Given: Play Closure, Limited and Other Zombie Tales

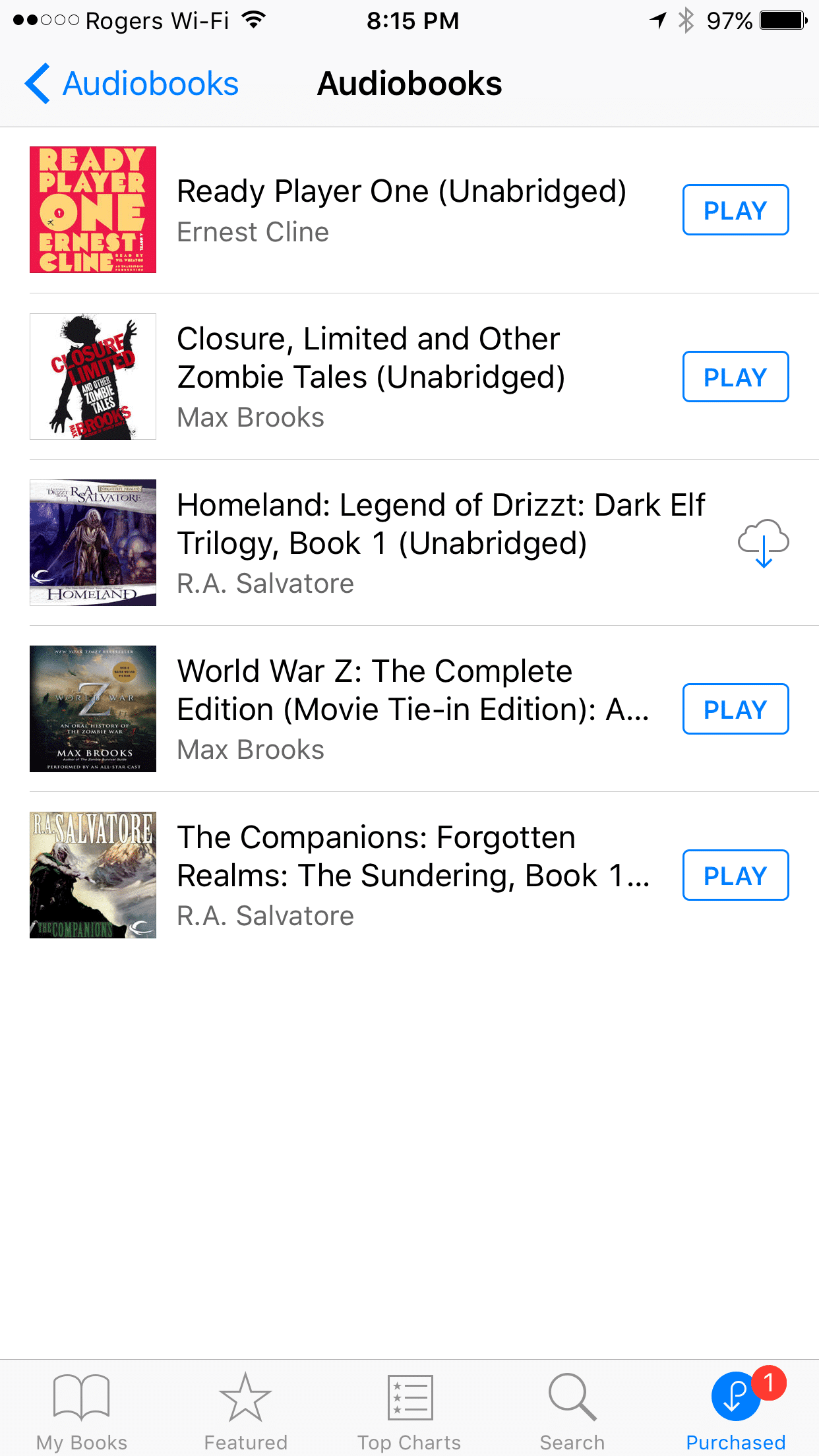Looking at the screenshot, I should [735, 377].
